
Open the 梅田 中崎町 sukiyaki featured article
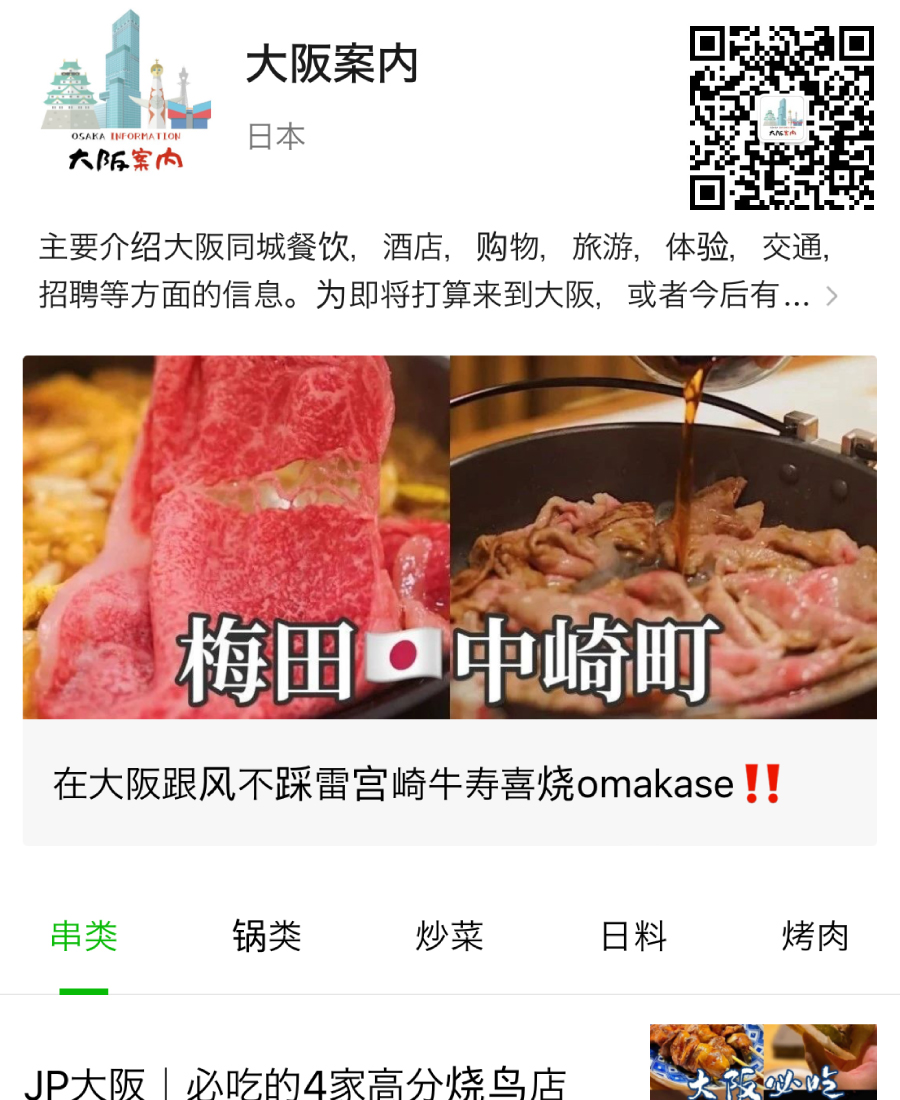450,600
